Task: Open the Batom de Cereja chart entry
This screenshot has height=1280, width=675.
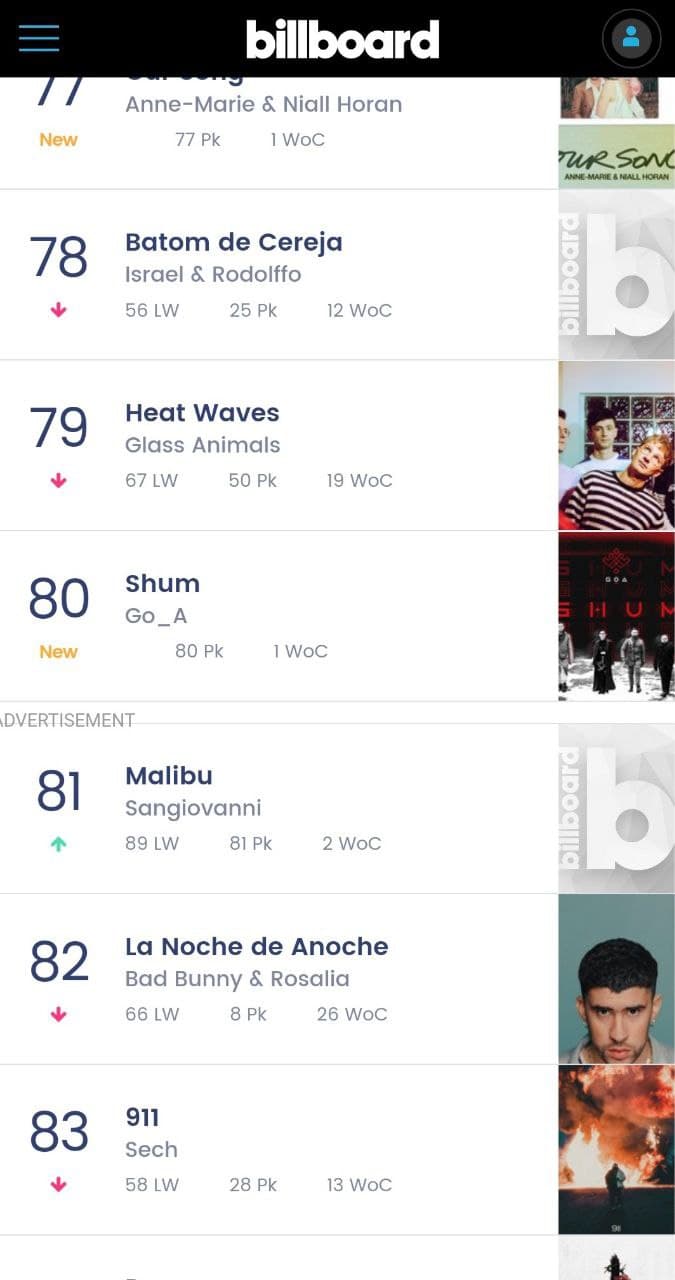Action: (233, 243)
